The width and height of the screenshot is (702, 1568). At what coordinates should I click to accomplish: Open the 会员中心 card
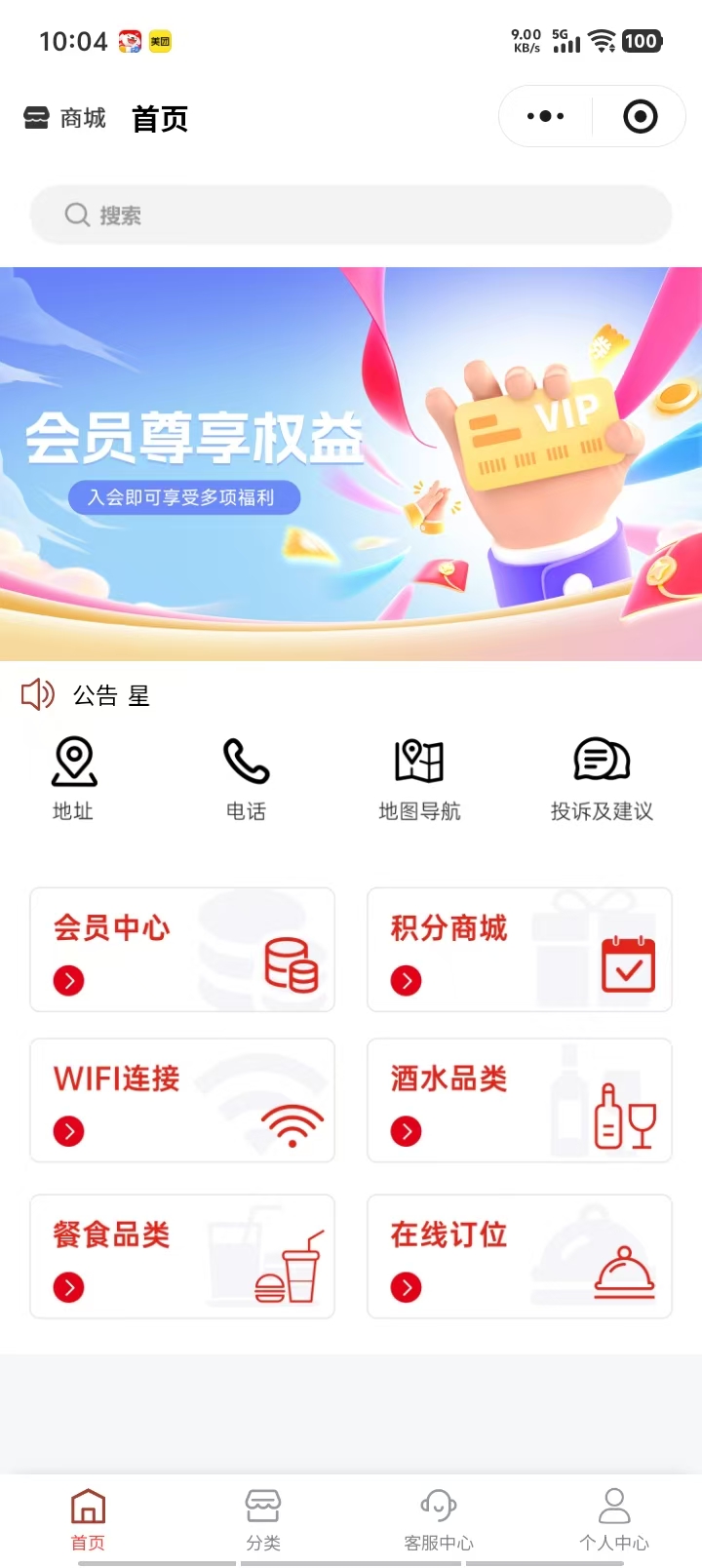click(x=182, y=949)
